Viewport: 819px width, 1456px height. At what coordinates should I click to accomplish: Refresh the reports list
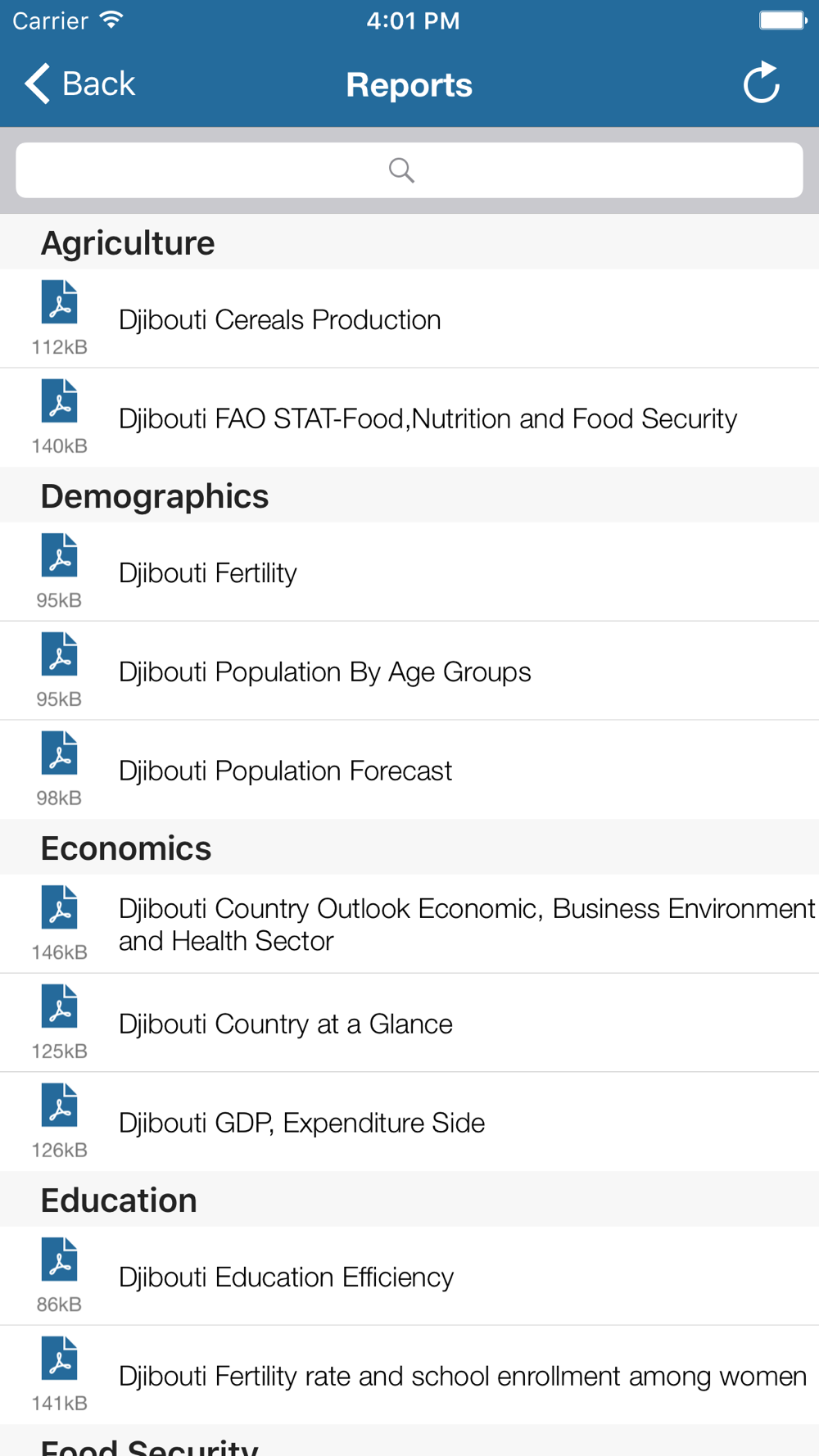coord(762,83)
